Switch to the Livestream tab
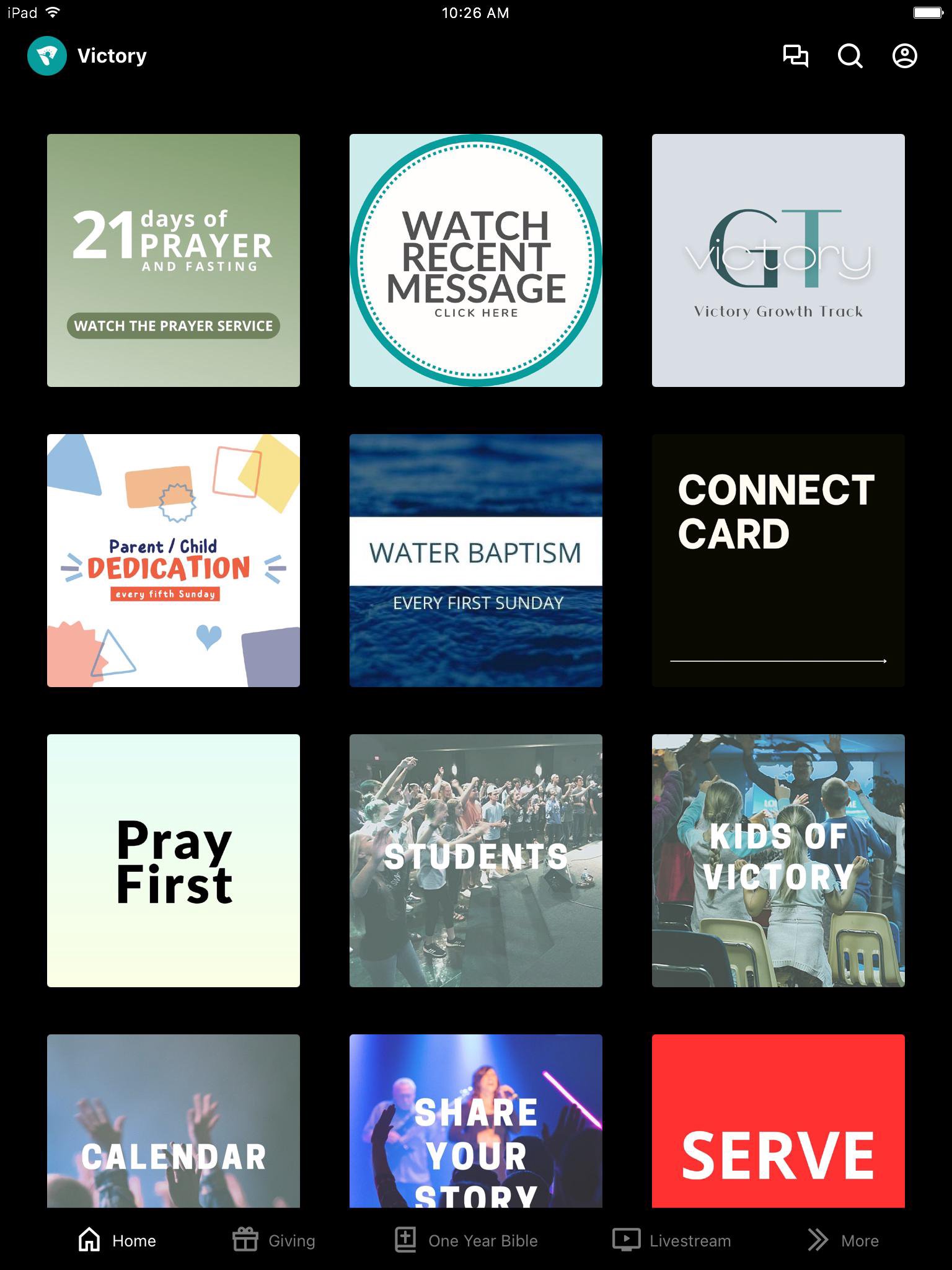The width and height of the screenshot is (952, 1270). pyautogui.click(x=672, y=1240)
